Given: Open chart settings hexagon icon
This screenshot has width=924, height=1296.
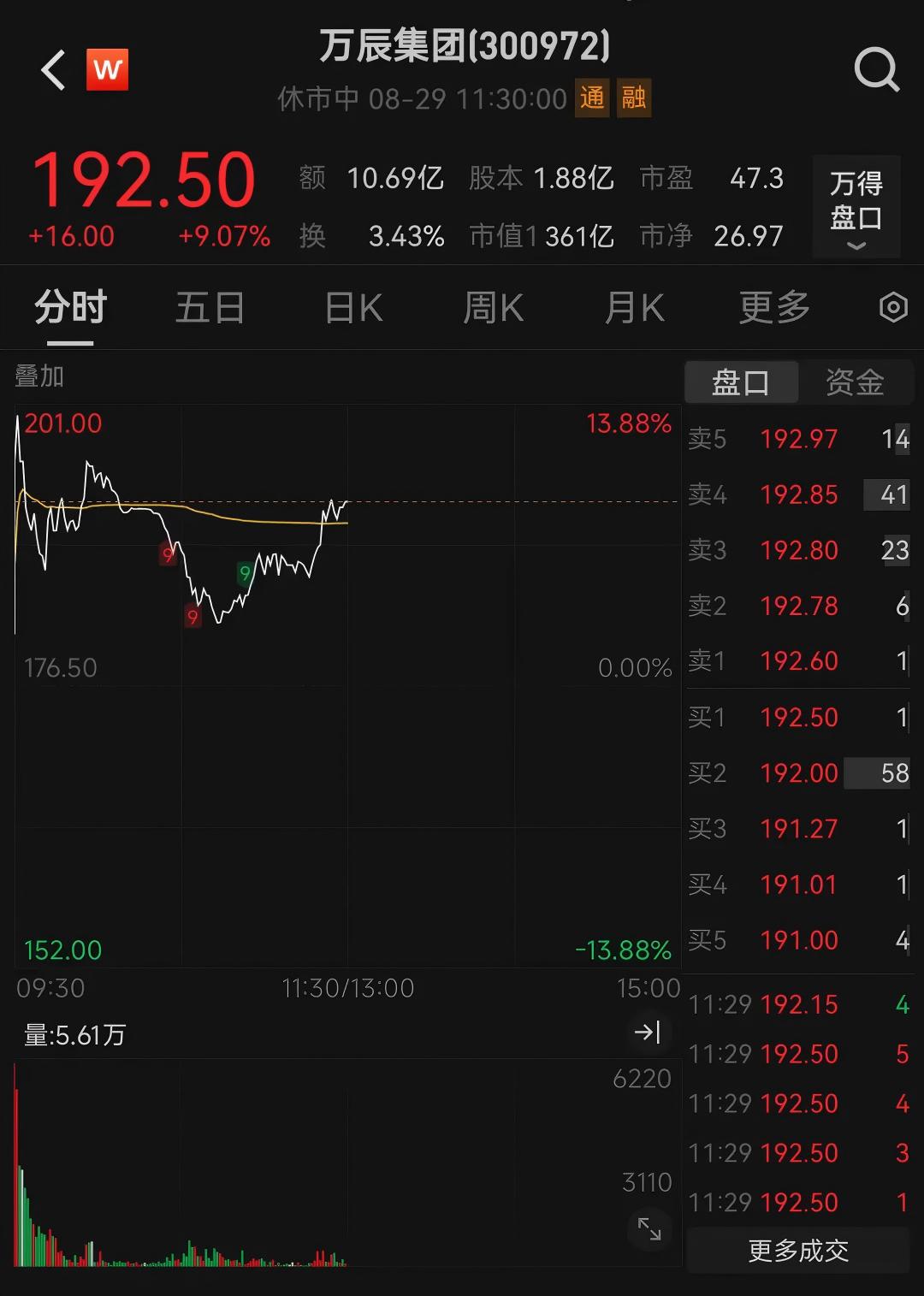Looking at the screenshot, I should point(893,308).
